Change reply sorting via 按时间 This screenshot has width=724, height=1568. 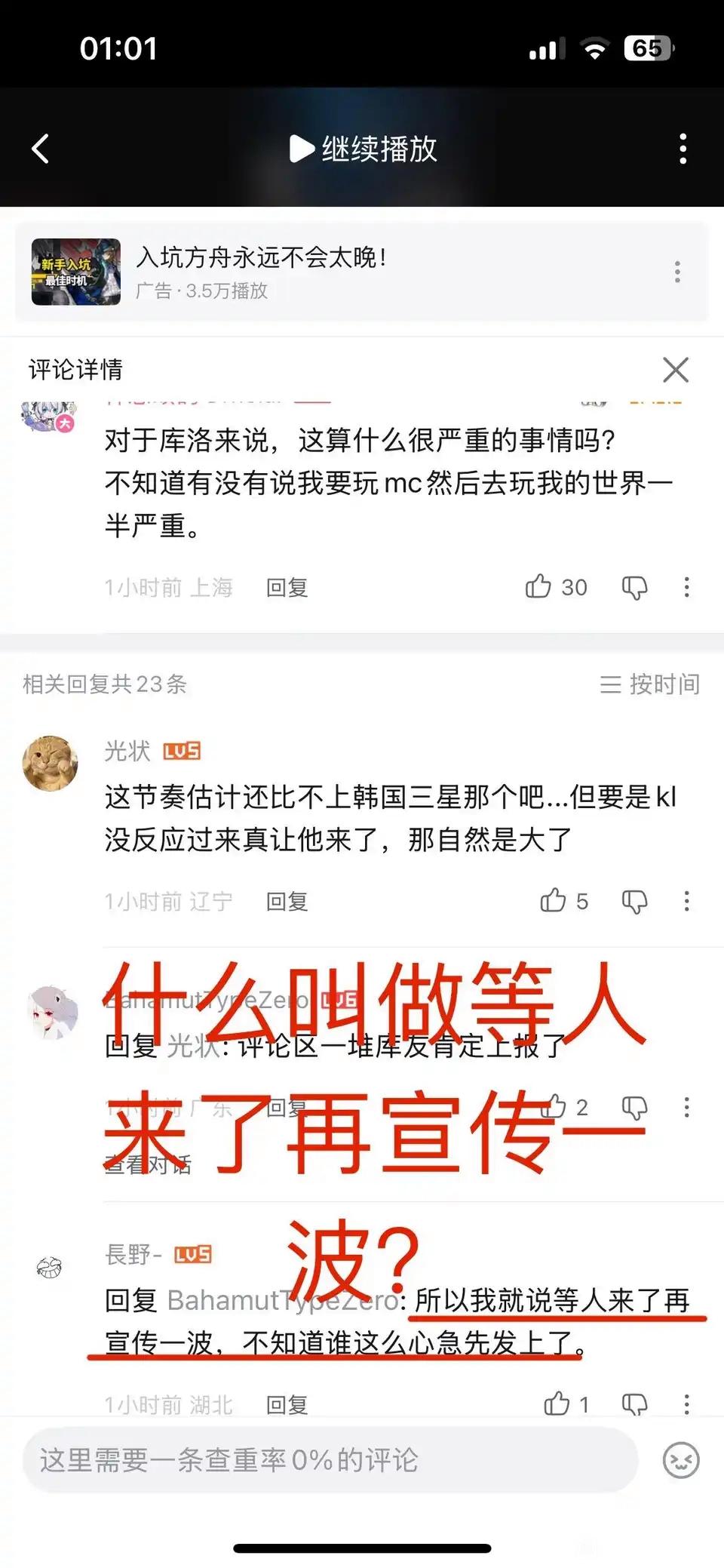click(650, 684)
